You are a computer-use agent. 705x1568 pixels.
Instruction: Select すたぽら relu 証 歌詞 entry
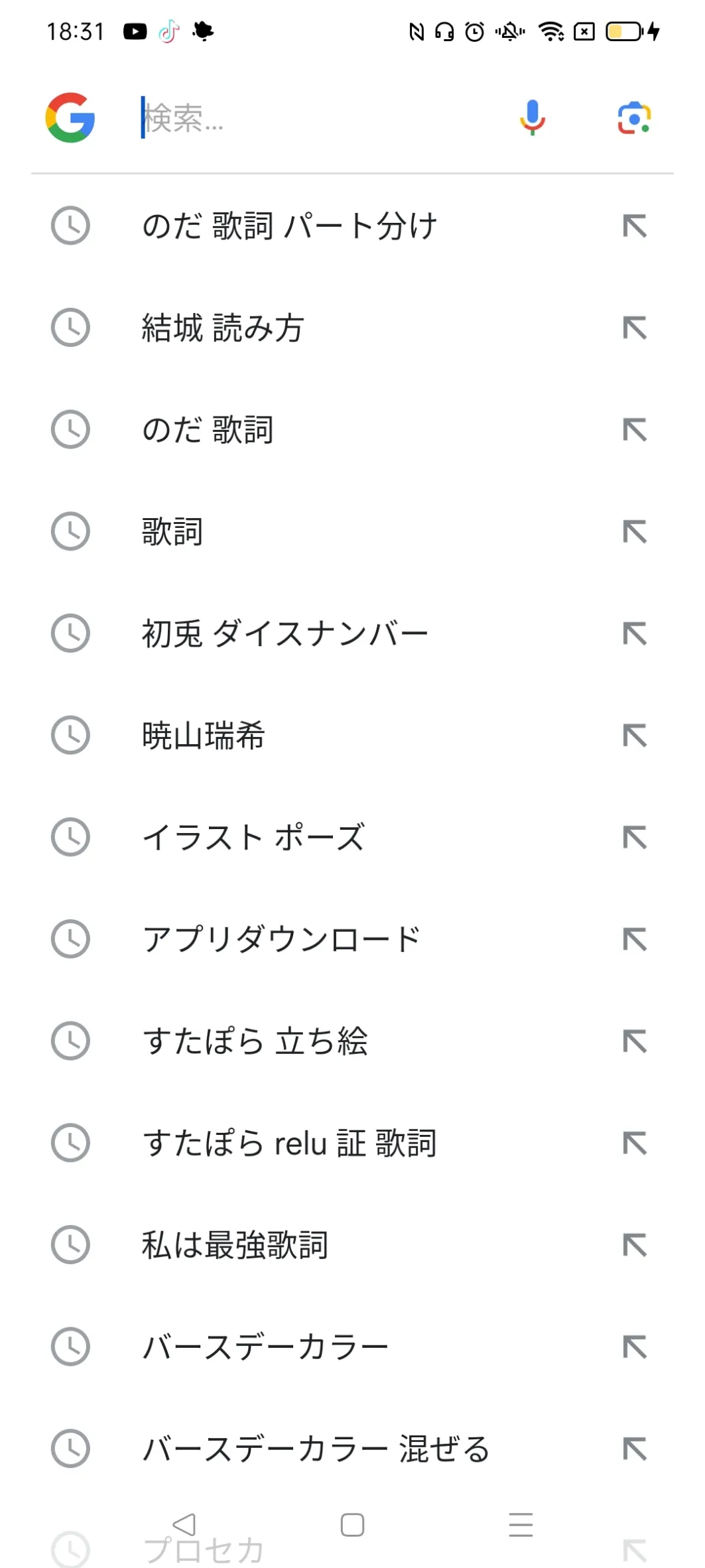click(352, 1143)
